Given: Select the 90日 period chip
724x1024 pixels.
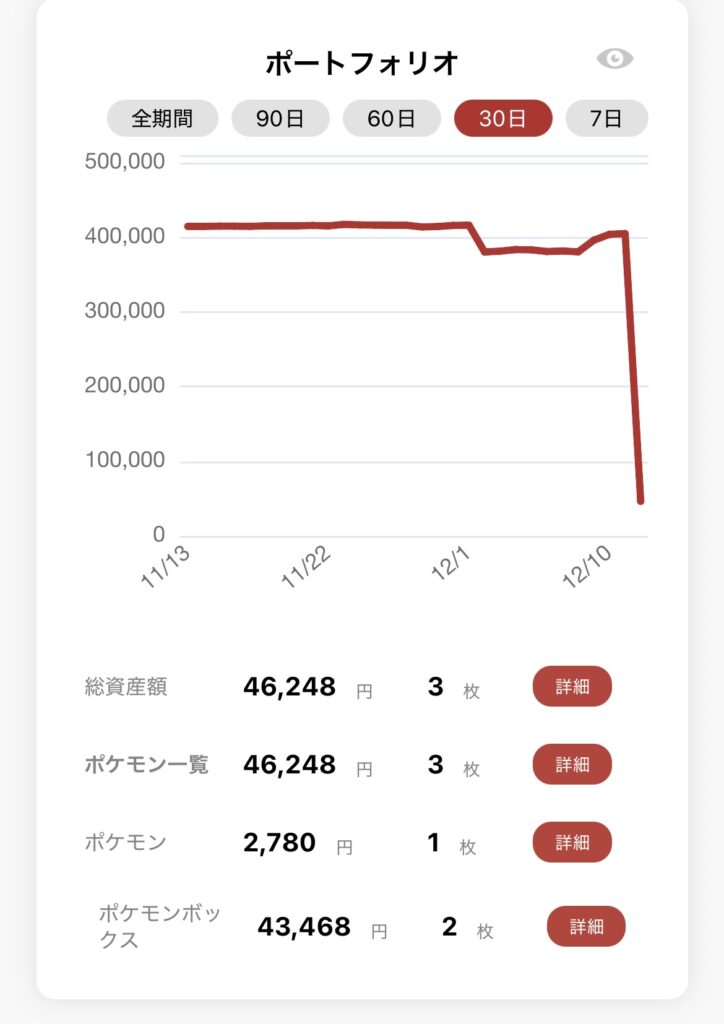Looking at the screenshot, I should click(280, 118).
